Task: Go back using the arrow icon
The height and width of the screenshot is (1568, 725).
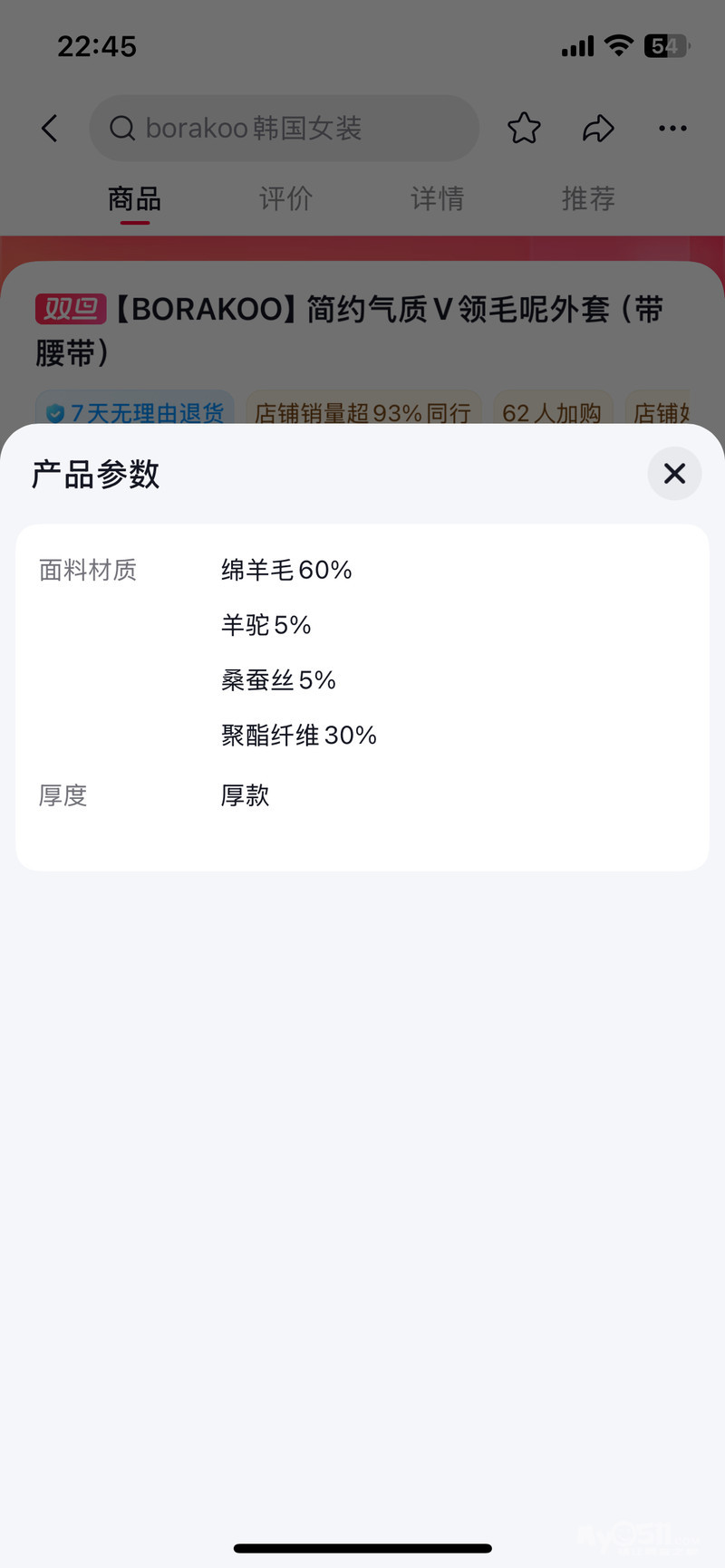Action: point(50,129)
